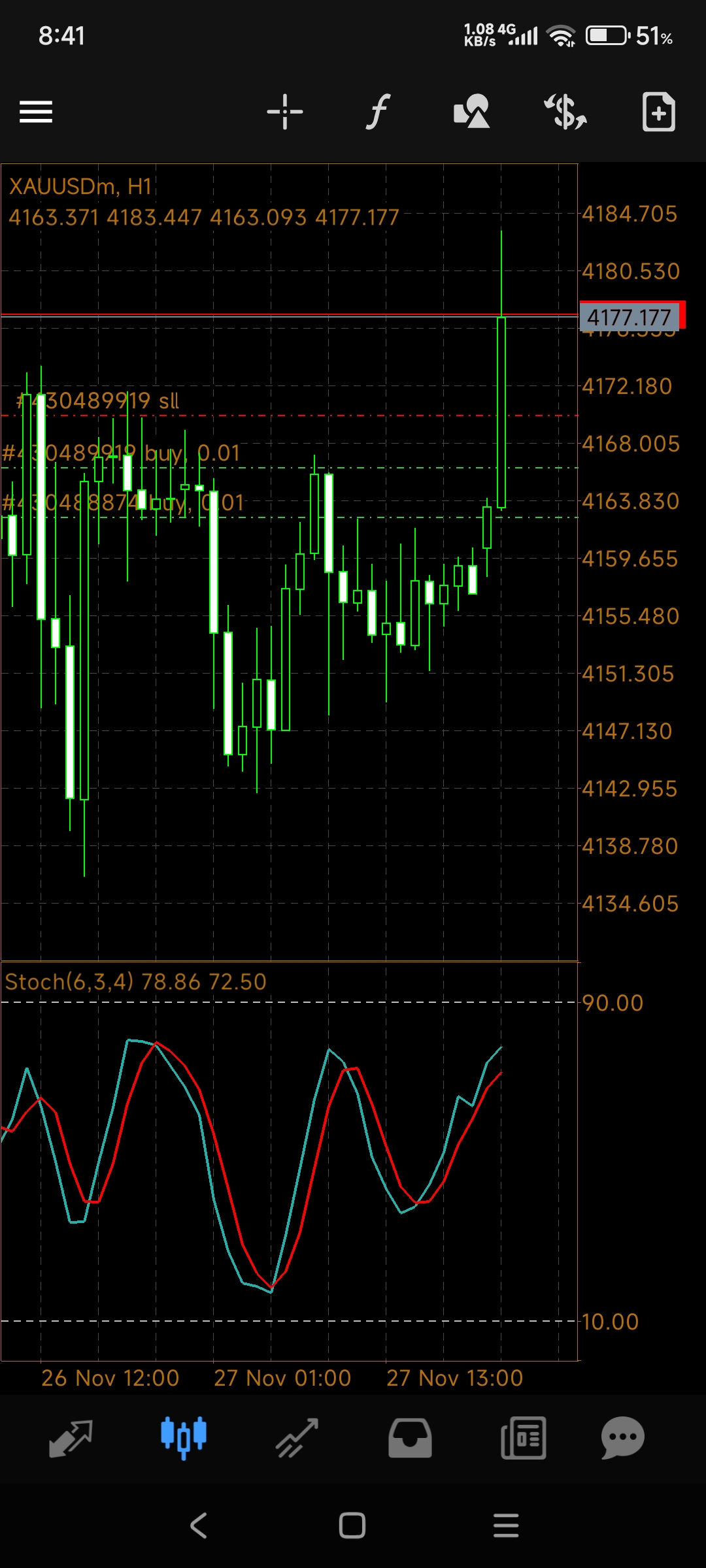Open the drawing objects tool
Viewport: 706px width, 1568px height.
point(471,112)
